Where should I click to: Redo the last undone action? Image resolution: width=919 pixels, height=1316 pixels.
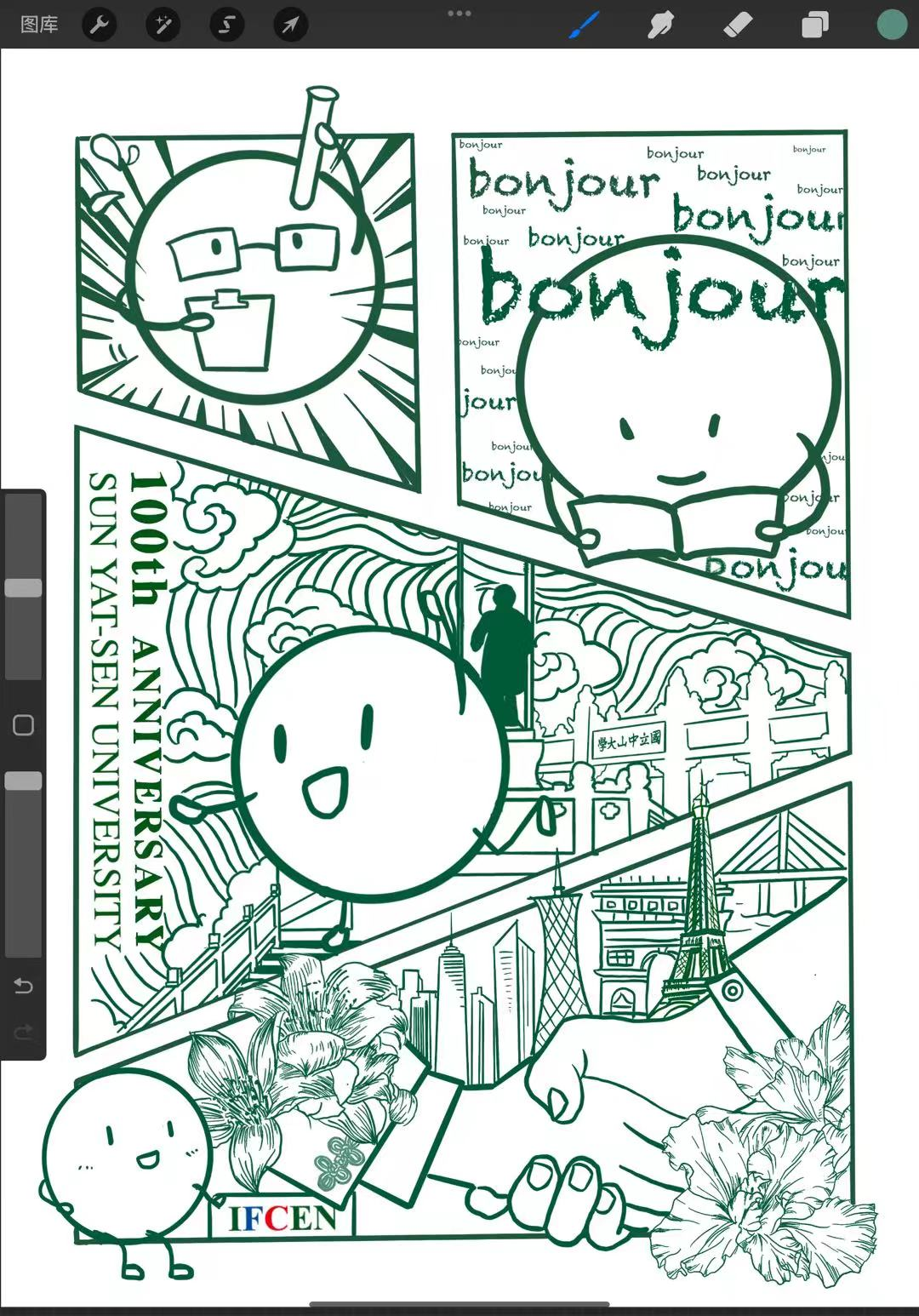(23, 1033)
